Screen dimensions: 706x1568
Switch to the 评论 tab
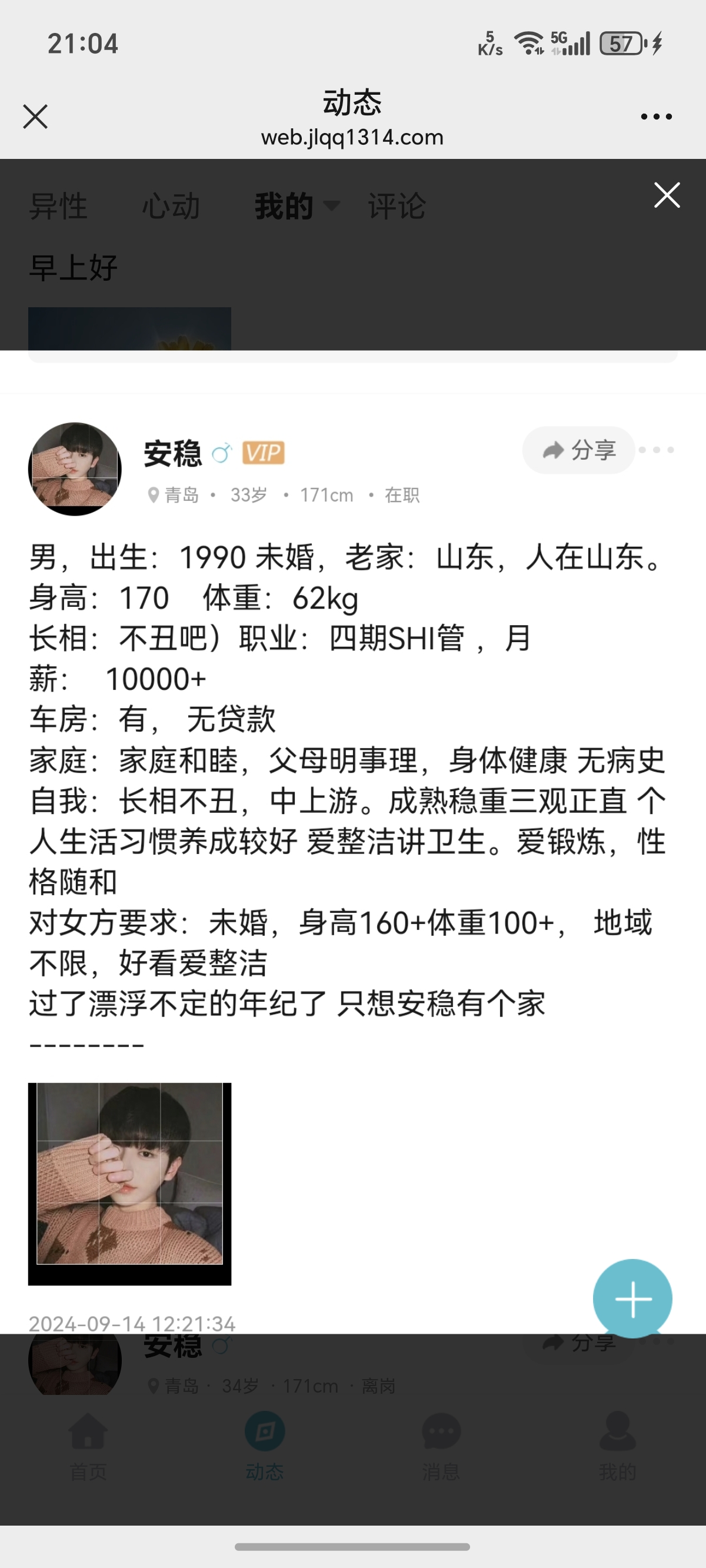pos(397,207)
